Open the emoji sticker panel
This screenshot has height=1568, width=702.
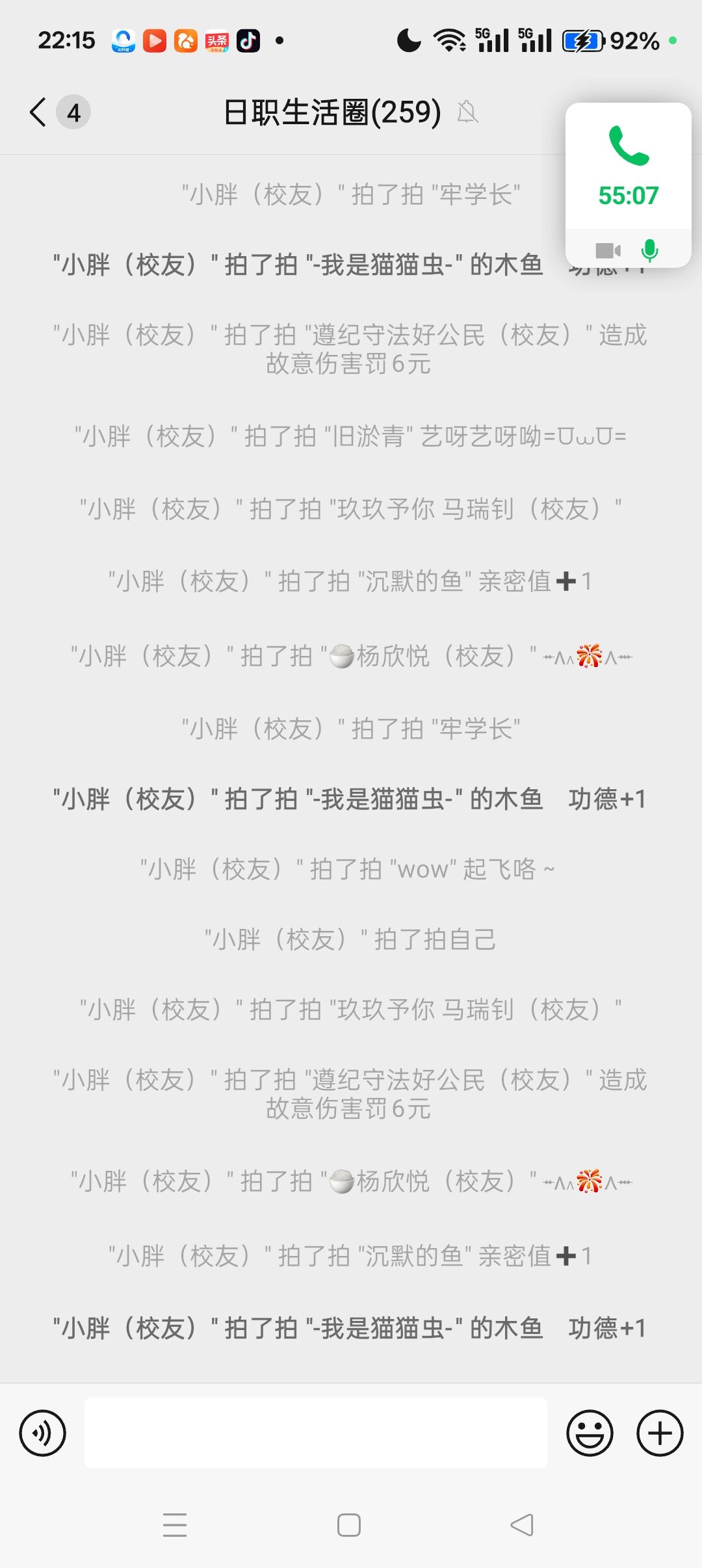point(590,1433)
